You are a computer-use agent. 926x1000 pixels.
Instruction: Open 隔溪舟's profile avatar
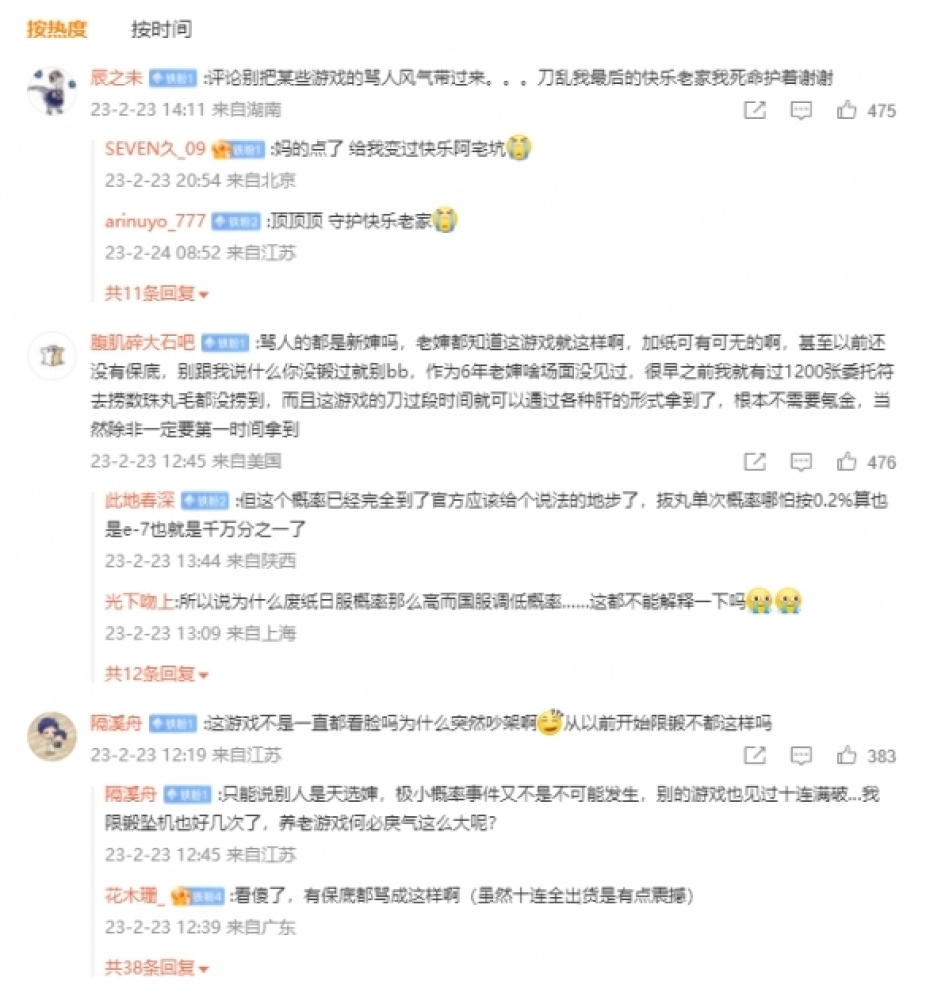tap(50, 737)
